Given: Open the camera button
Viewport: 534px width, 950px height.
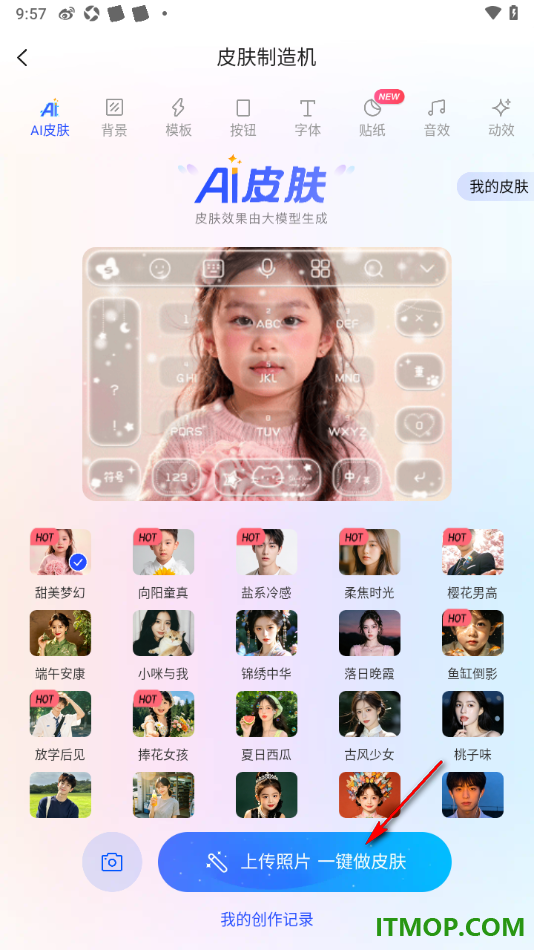Looking at the screenshot, I should 112,862.
